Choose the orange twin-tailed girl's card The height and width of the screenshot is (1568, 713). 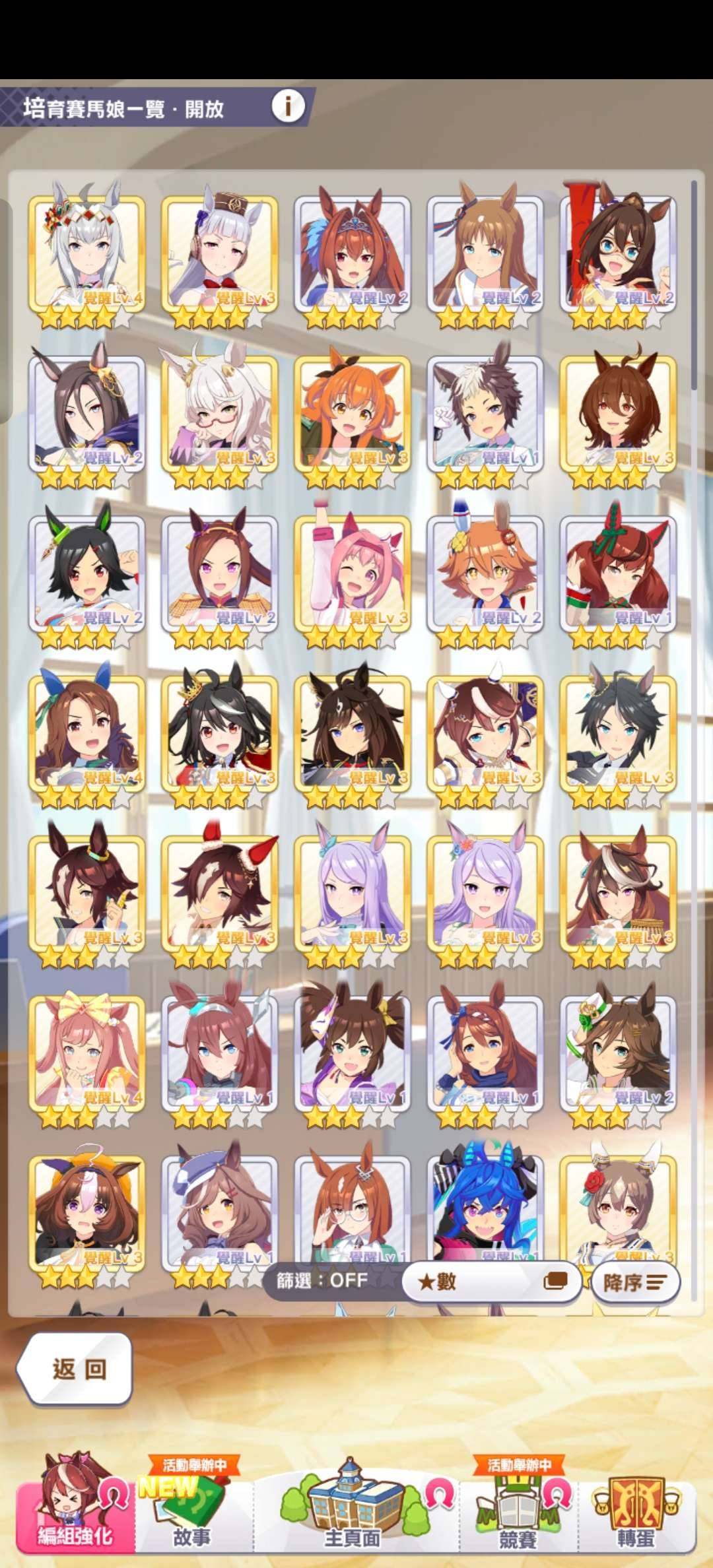(x=353, y=414)
